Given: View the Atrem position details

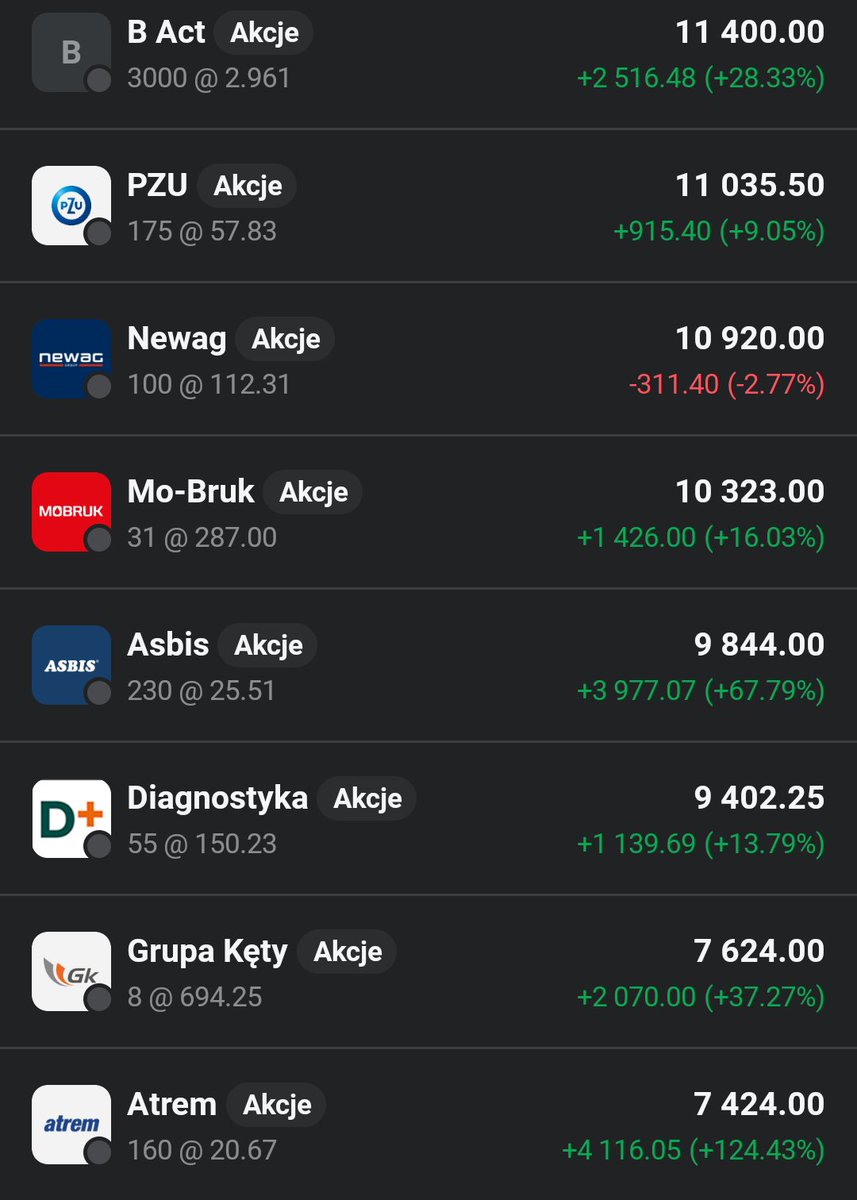Looking at the screenshot, I should 428,1125.
